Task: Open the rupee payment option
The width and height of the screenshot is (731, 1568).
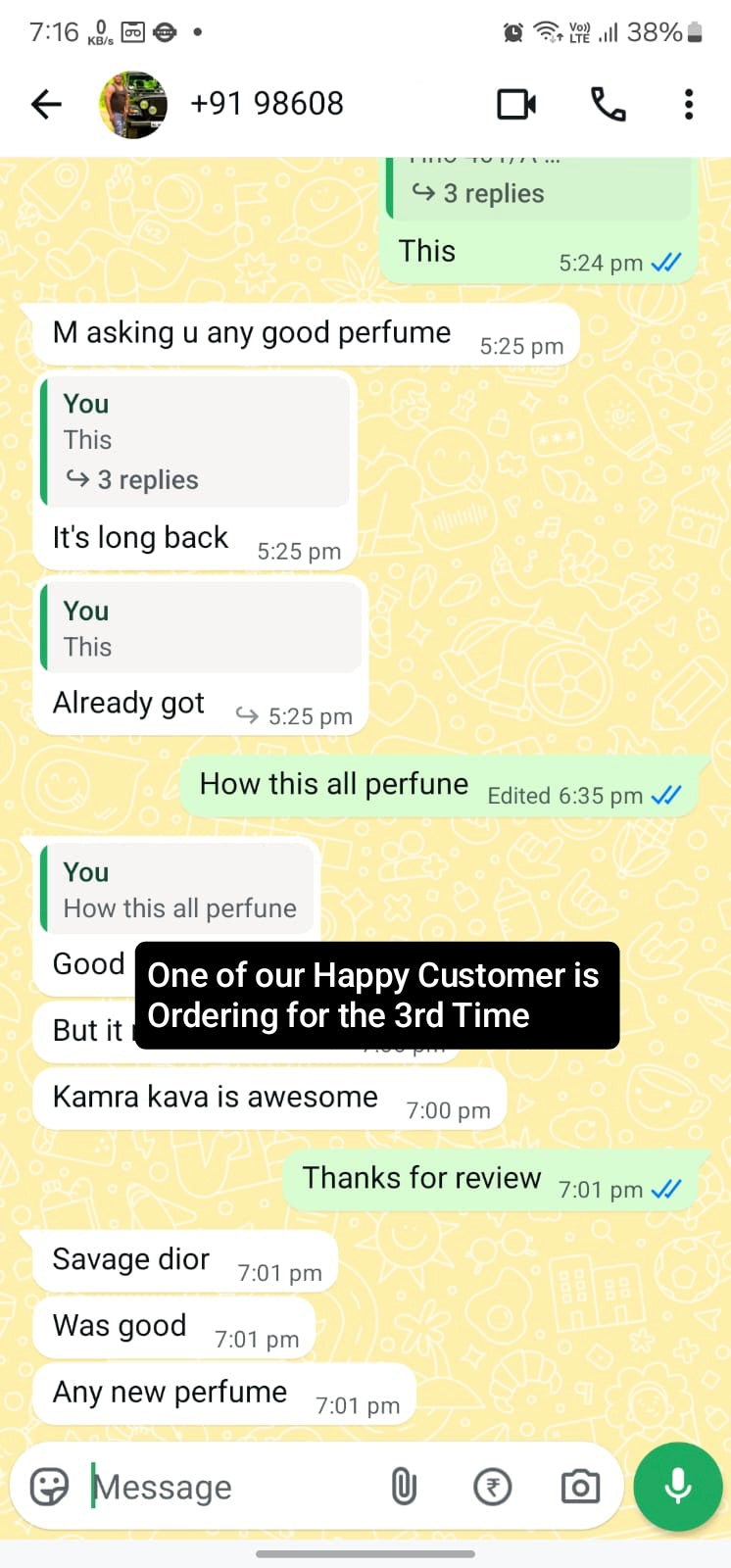Action: (492, 1487)
